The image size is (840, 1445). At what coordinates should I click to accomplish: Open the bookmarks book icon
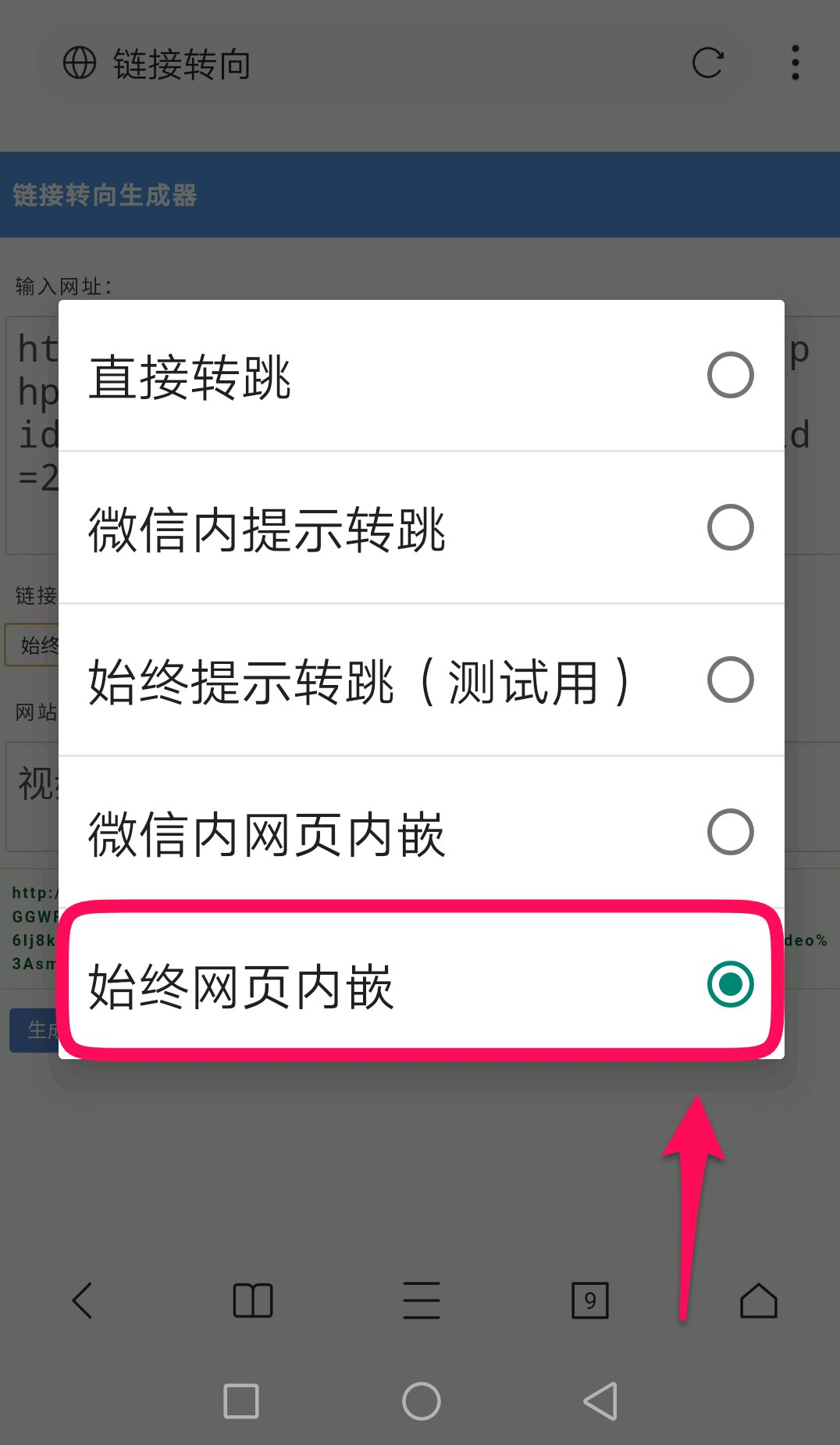pyautogui.click(x=253, y=1300)
